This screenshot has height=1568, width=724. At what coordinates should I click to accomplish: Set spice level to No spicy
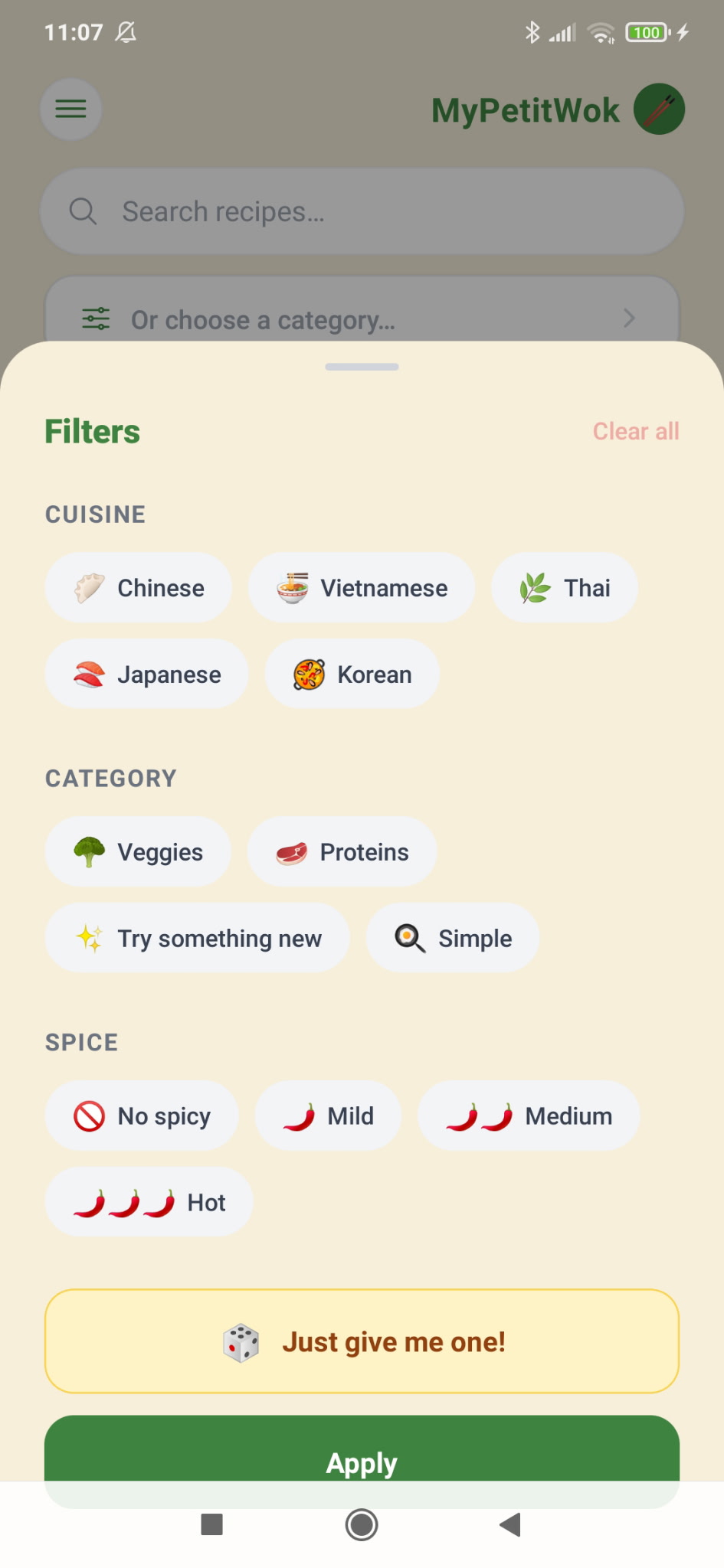pyautogui.click(x=142, y=1116)
